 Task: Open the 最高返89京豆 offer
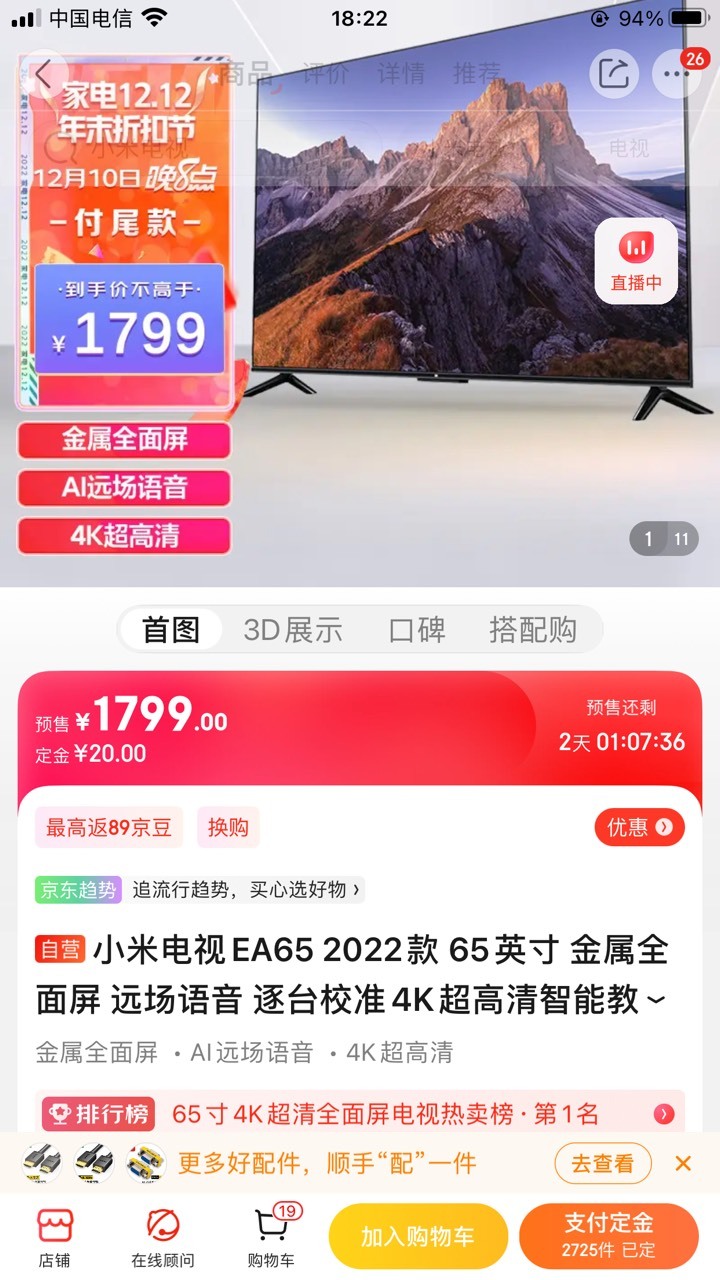[109, 827]
